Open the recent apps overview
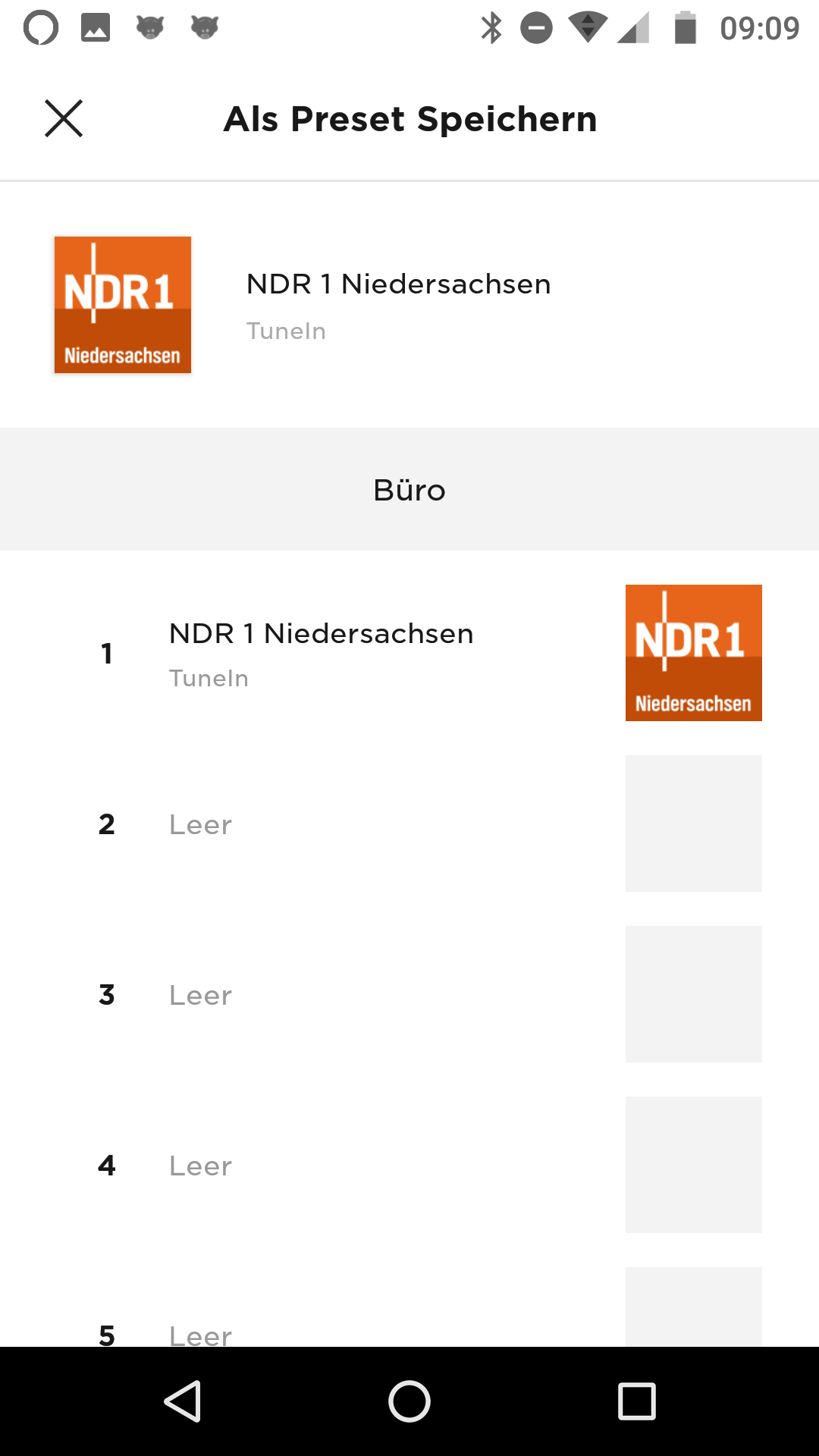This screenshot has height=1456, width=819. pos(636,1401)
